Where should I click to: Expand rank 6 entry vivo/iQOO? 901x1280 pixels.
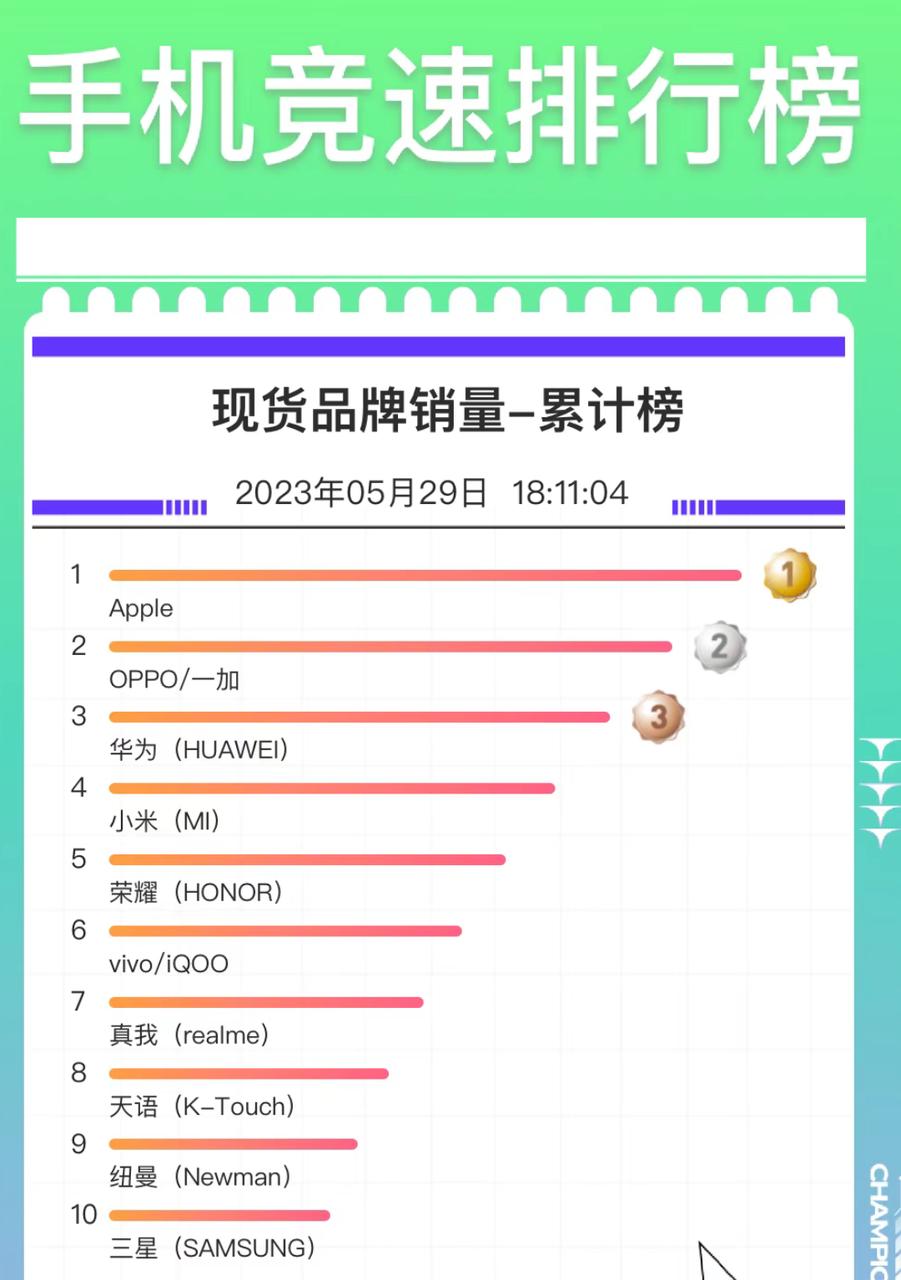tap(170, 963)
